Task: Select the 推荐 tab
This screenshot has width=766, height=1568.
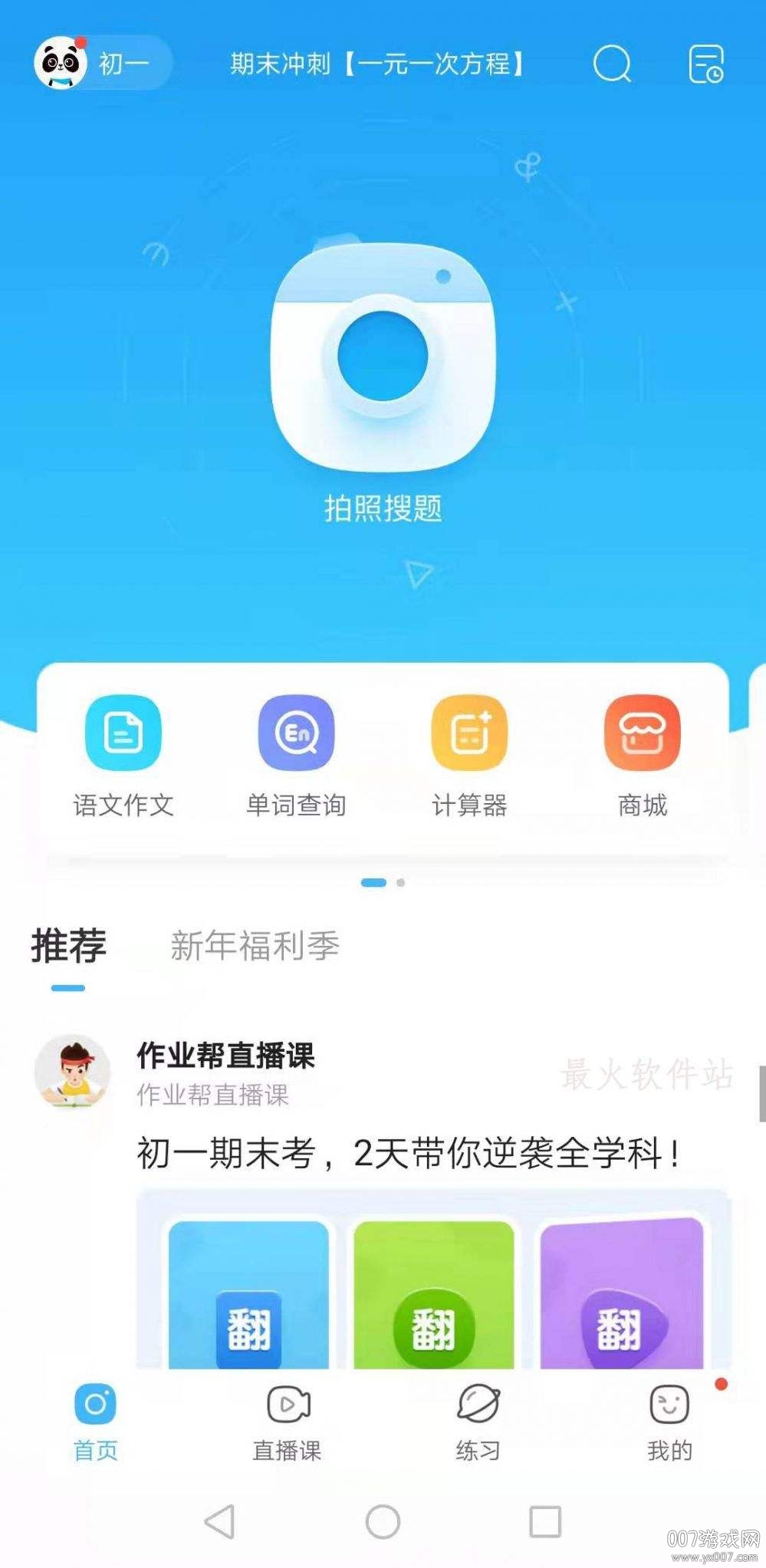Action: click(68, 946)
